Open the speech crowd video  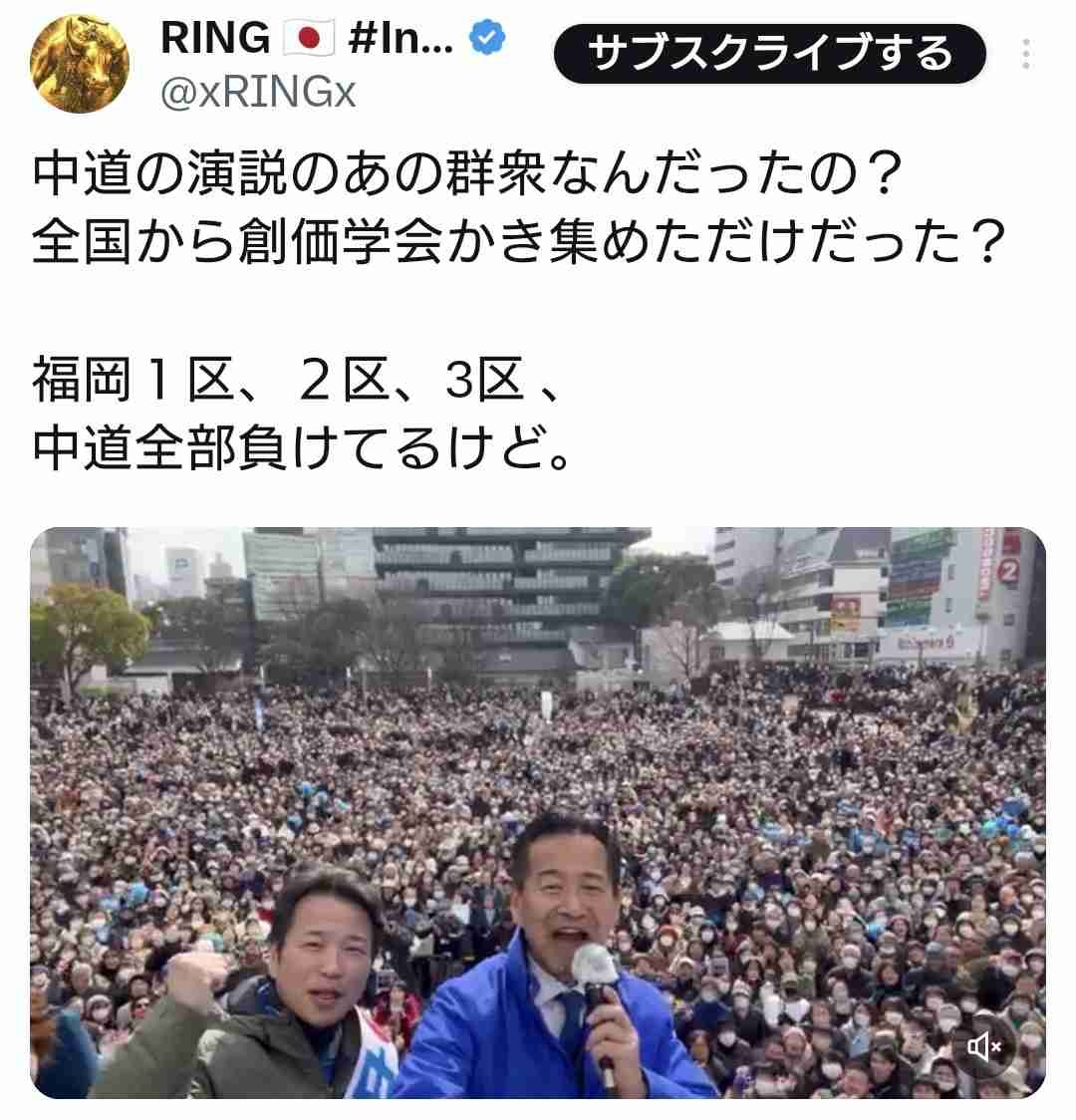click(x=538, y=777)
